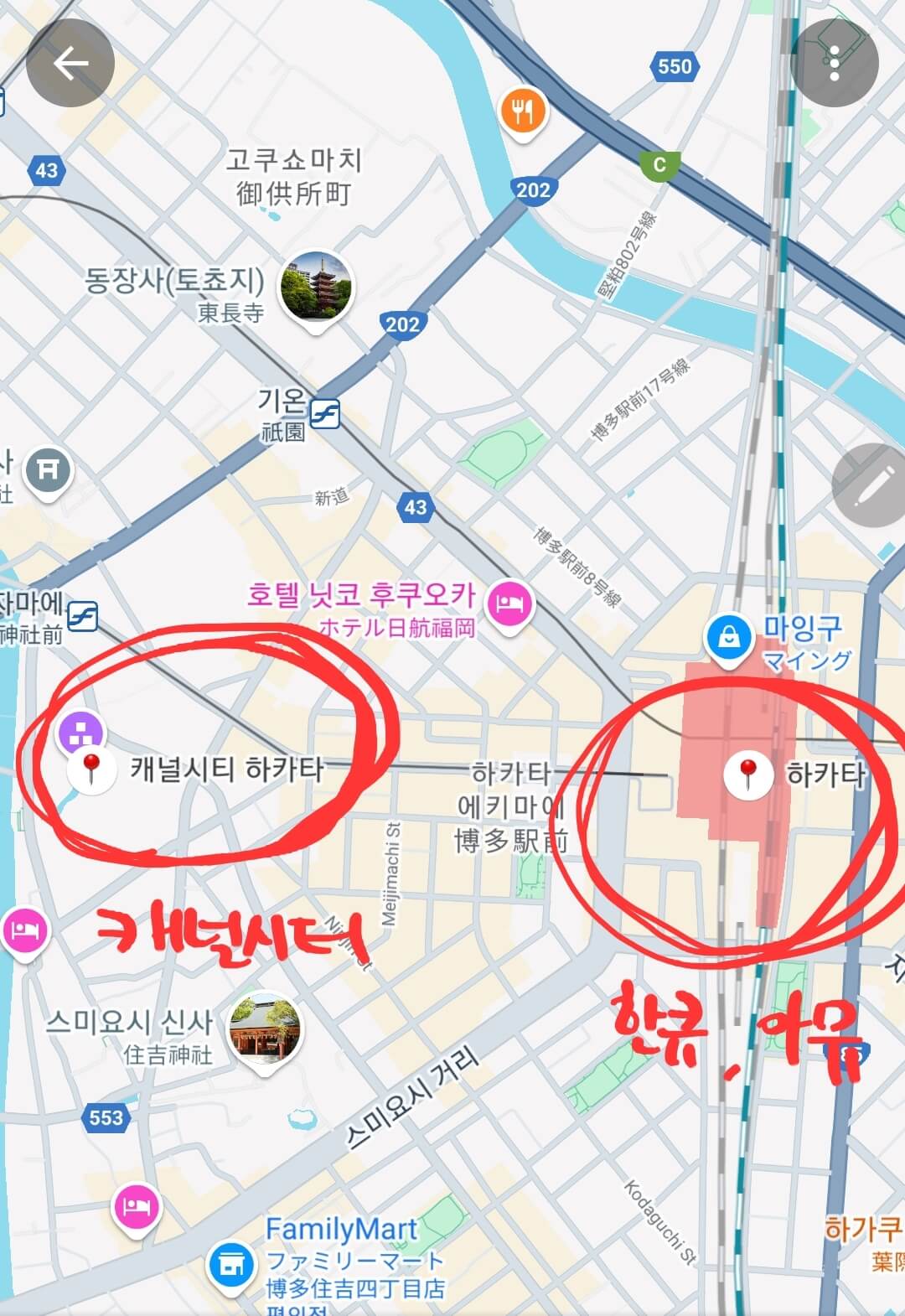905x1316 pixels.
Task: Open the three-dot overflow menu at top right
Action: coord(835,61)
